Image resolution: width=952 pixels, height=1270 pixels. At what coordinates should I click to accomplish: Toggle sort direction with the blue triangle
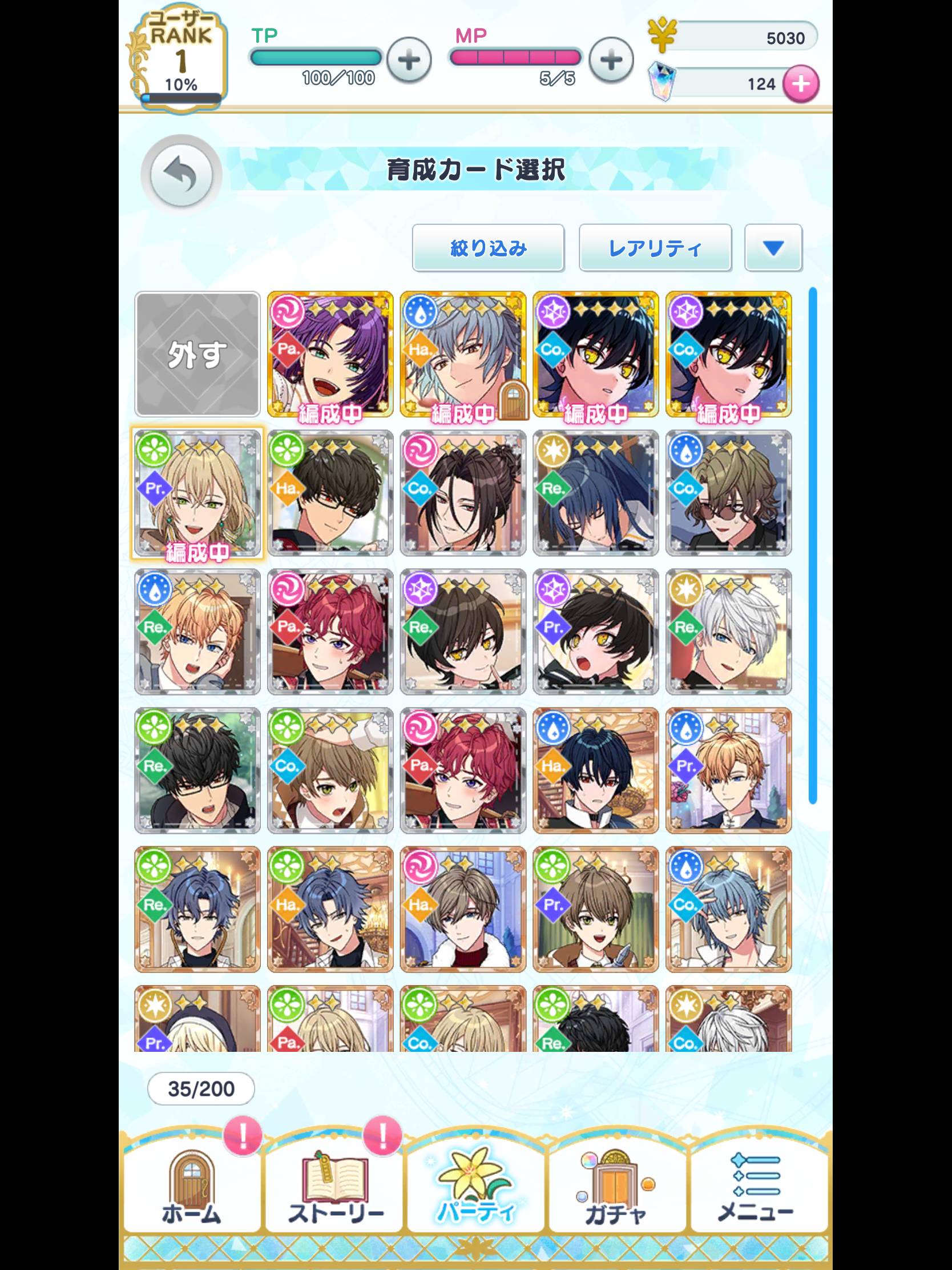[773, 248]
